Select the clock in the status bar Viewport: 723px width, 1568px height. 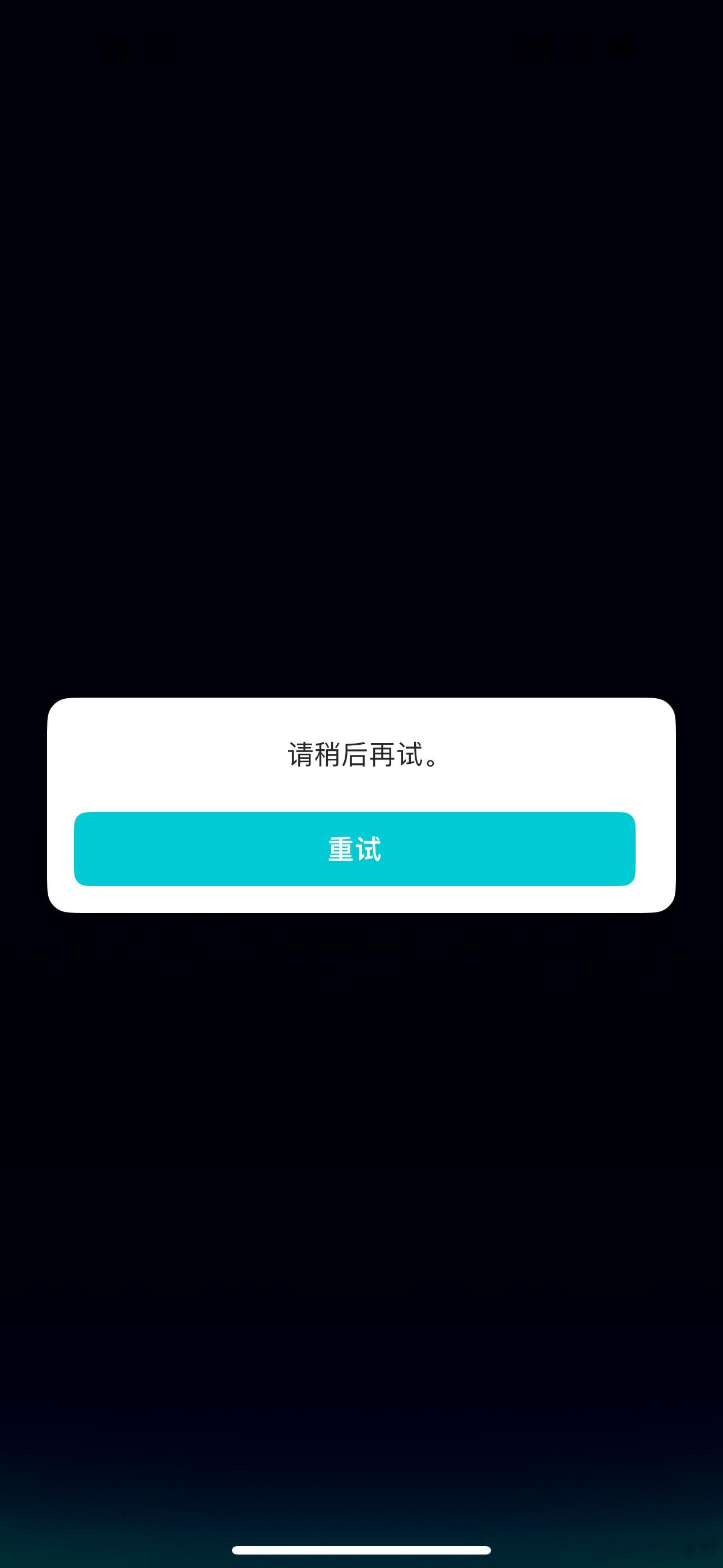134,49
